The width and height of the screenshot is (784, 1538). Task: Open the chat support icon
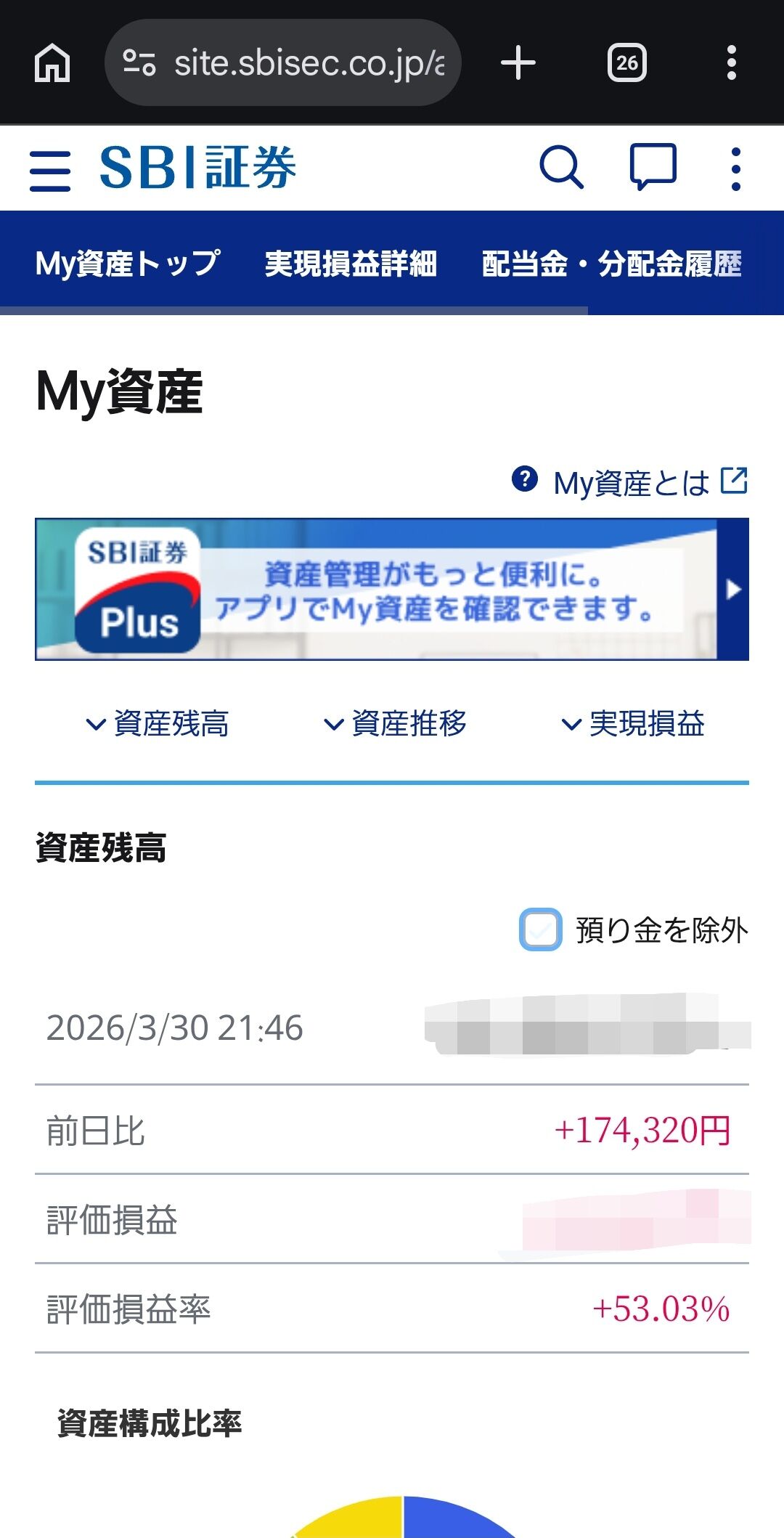click(653, 167)
